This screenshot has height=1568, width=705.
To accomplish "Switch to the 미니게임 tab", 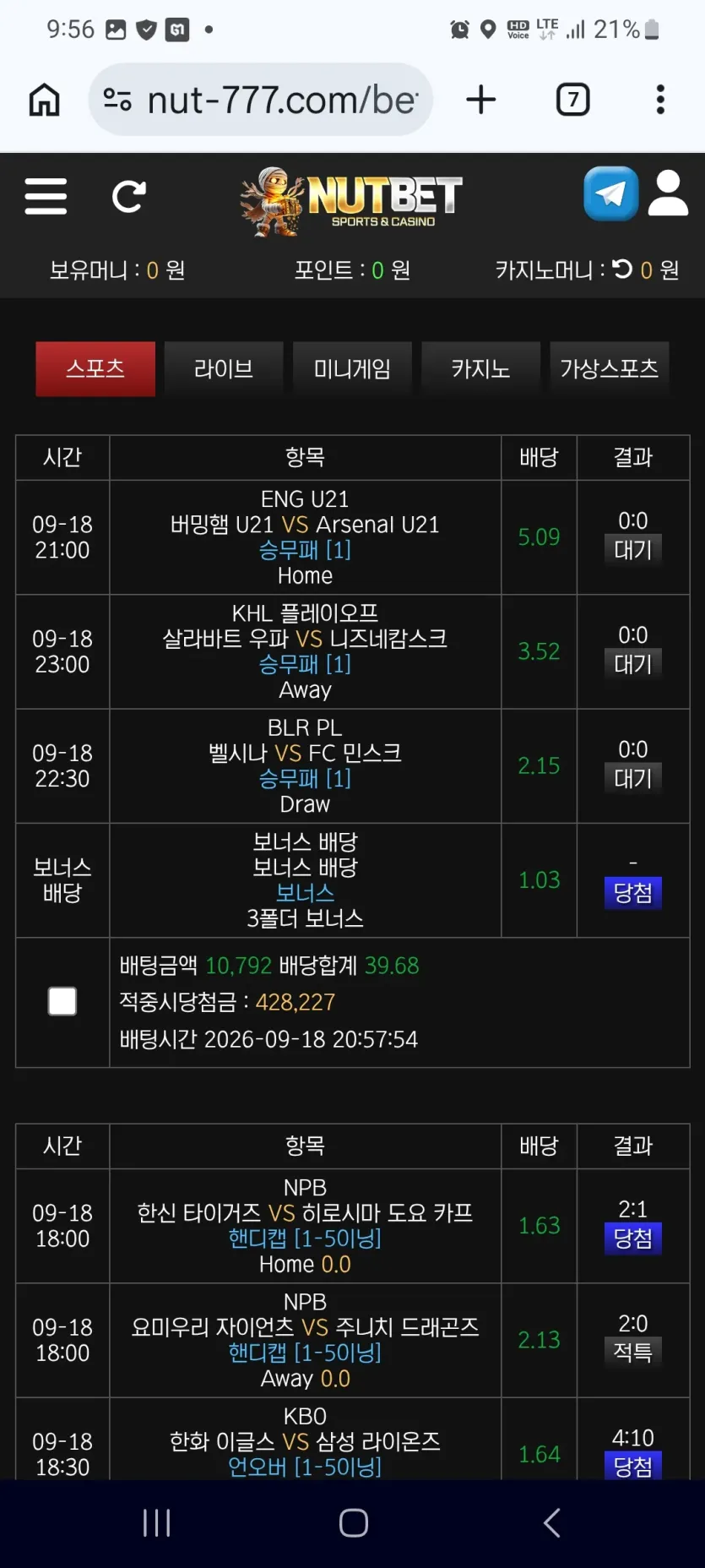I will (352, 369).
